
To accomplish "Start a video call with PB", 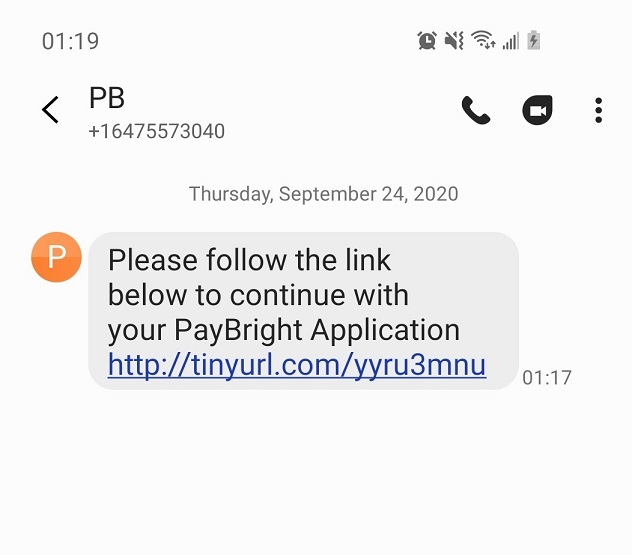I will (x=538, y=110).
